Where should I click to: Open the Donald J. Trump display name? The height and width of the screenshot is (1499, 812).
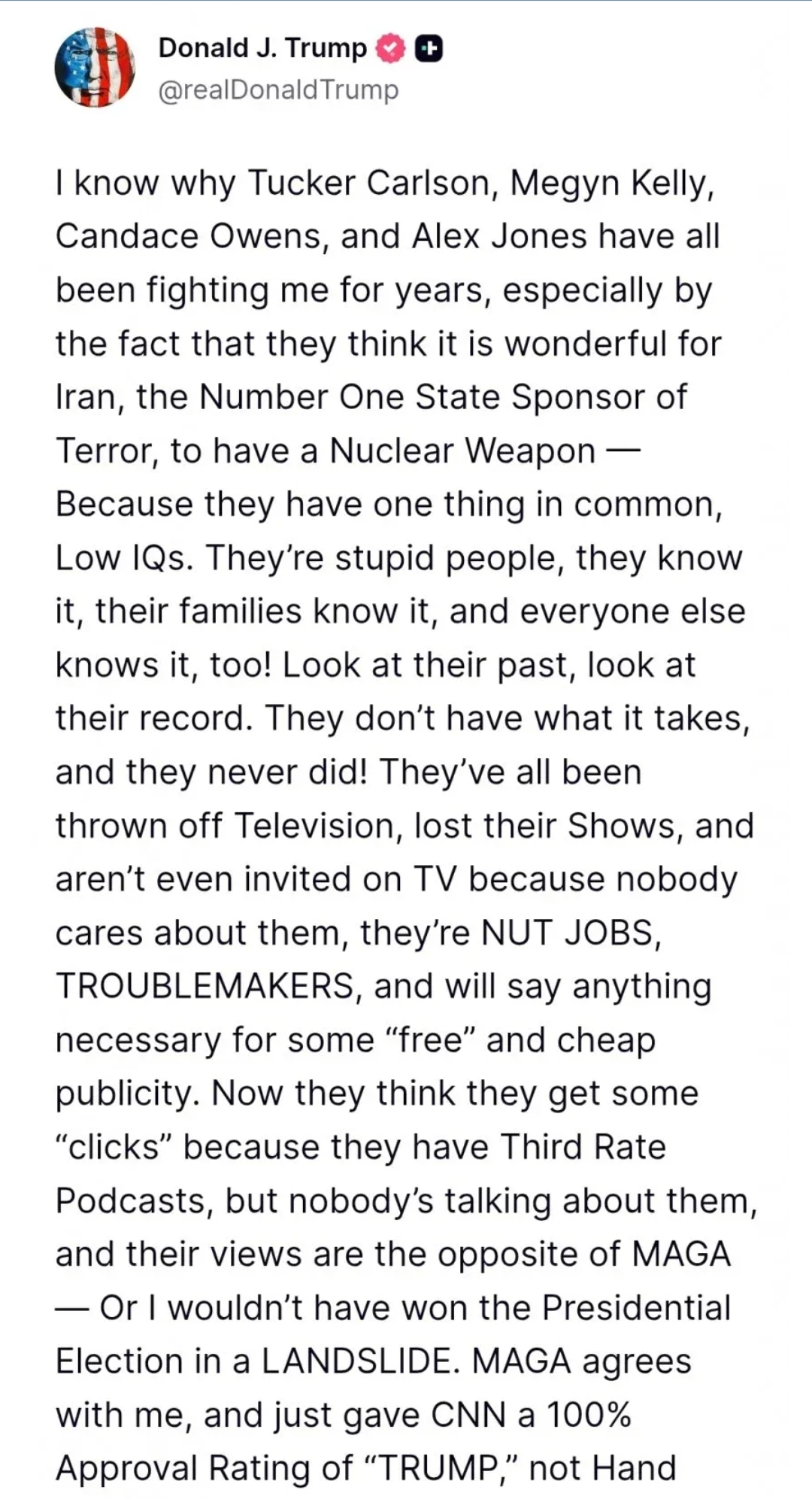(x=262, y=48)
